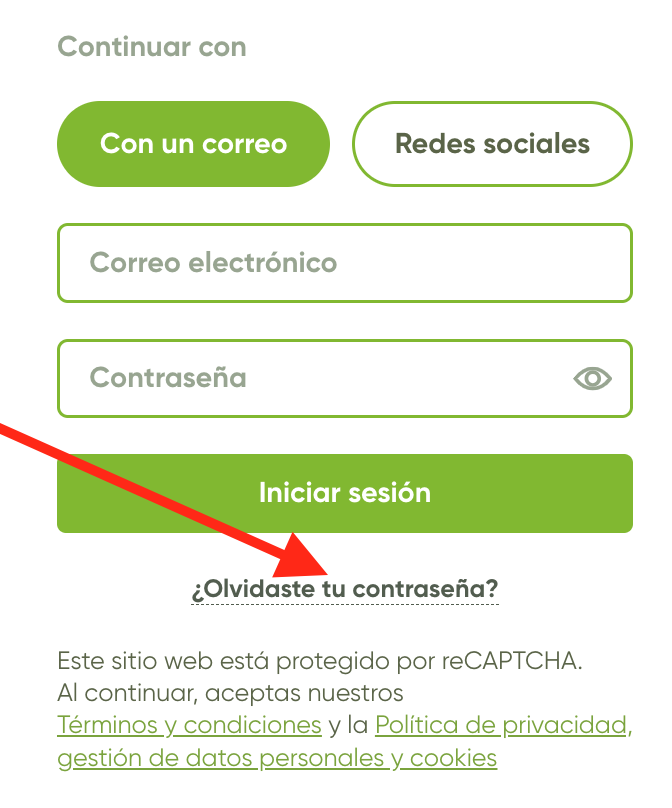Open Términos y condiciones link
The width and height of the screenshot is (672, 808).
[189, 724]
